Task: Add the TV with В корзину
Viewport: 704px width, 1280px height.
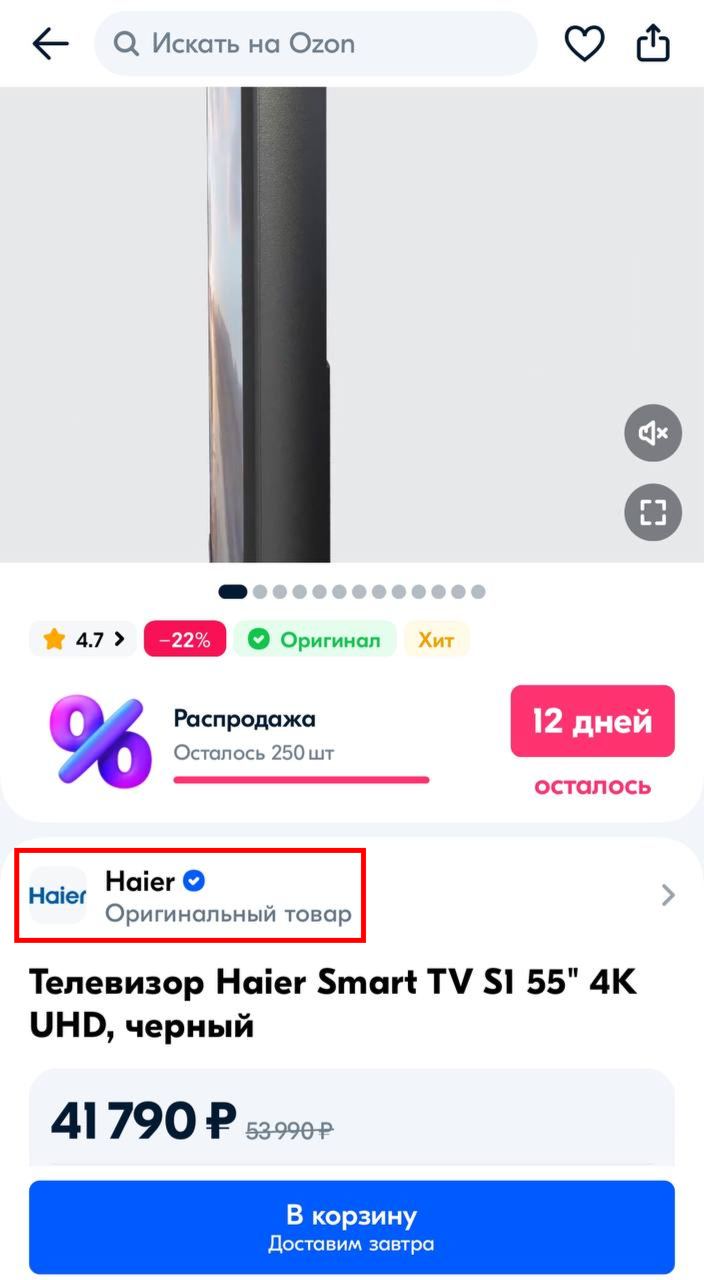Action: point(352,1227)
